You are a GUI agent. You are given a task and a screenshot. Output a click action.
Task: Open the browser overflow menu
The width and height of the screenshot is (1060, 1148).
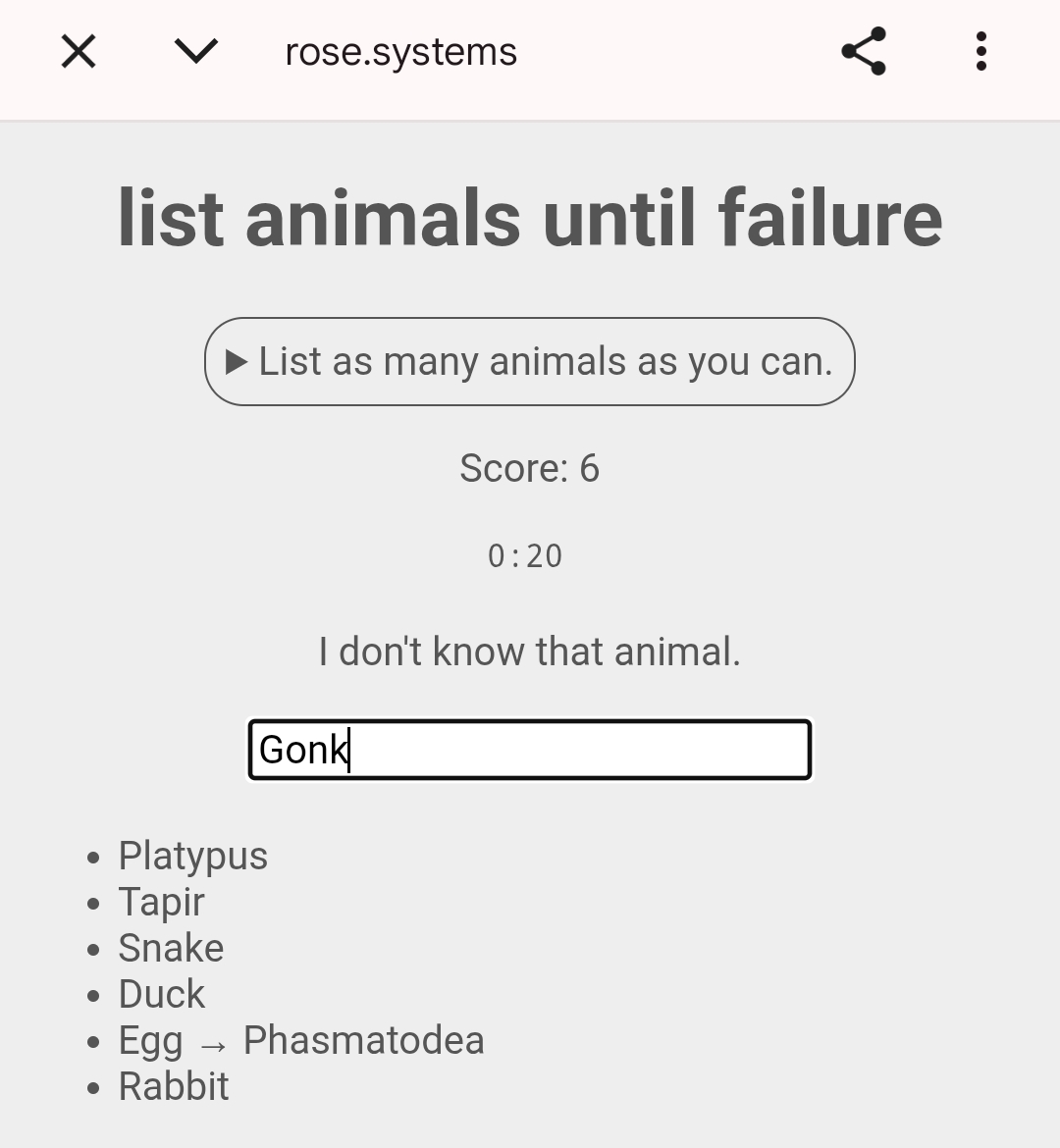tap(980, 51)
